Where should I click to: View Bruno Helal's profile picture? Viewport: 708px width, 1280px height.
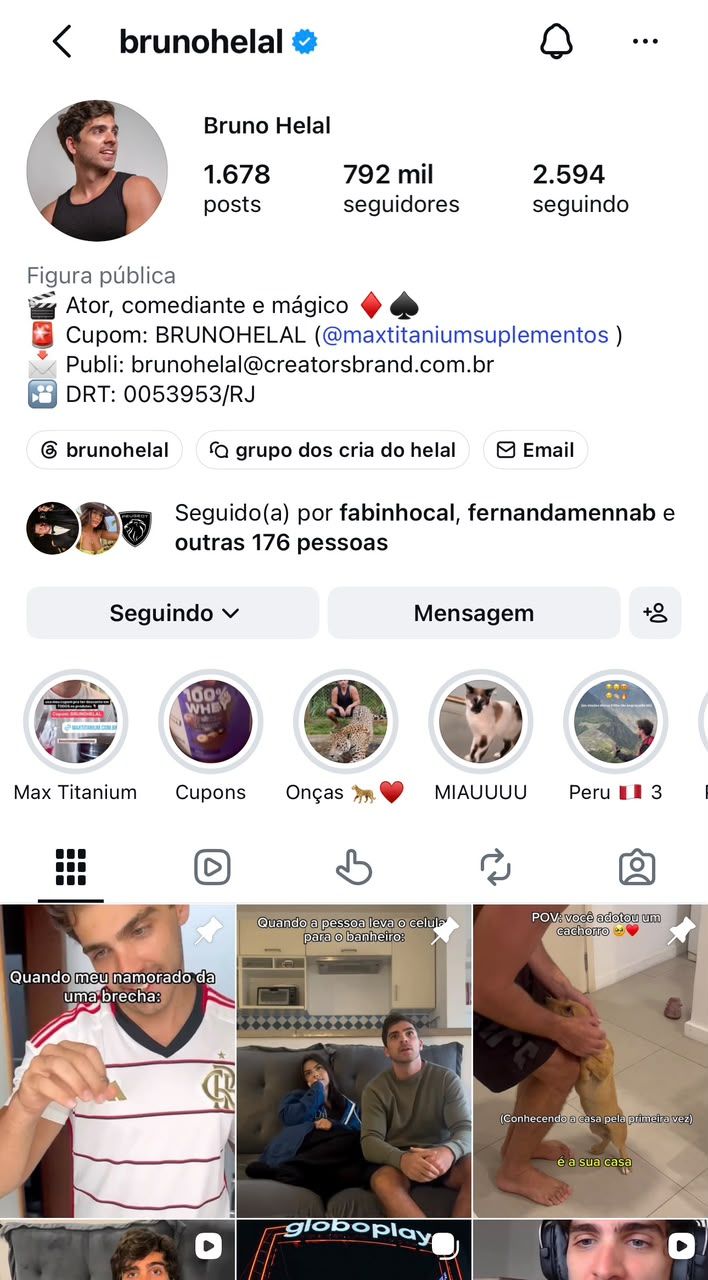tap(97, 171)
